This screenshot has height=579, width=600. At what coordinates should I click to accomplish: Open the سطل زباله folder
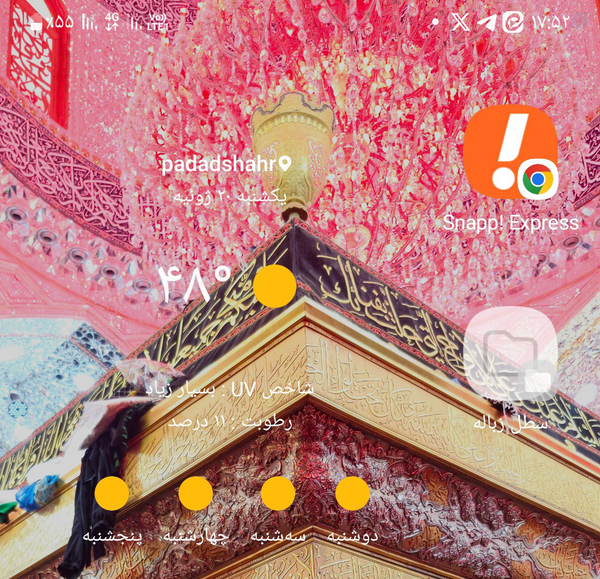[510, 356]
